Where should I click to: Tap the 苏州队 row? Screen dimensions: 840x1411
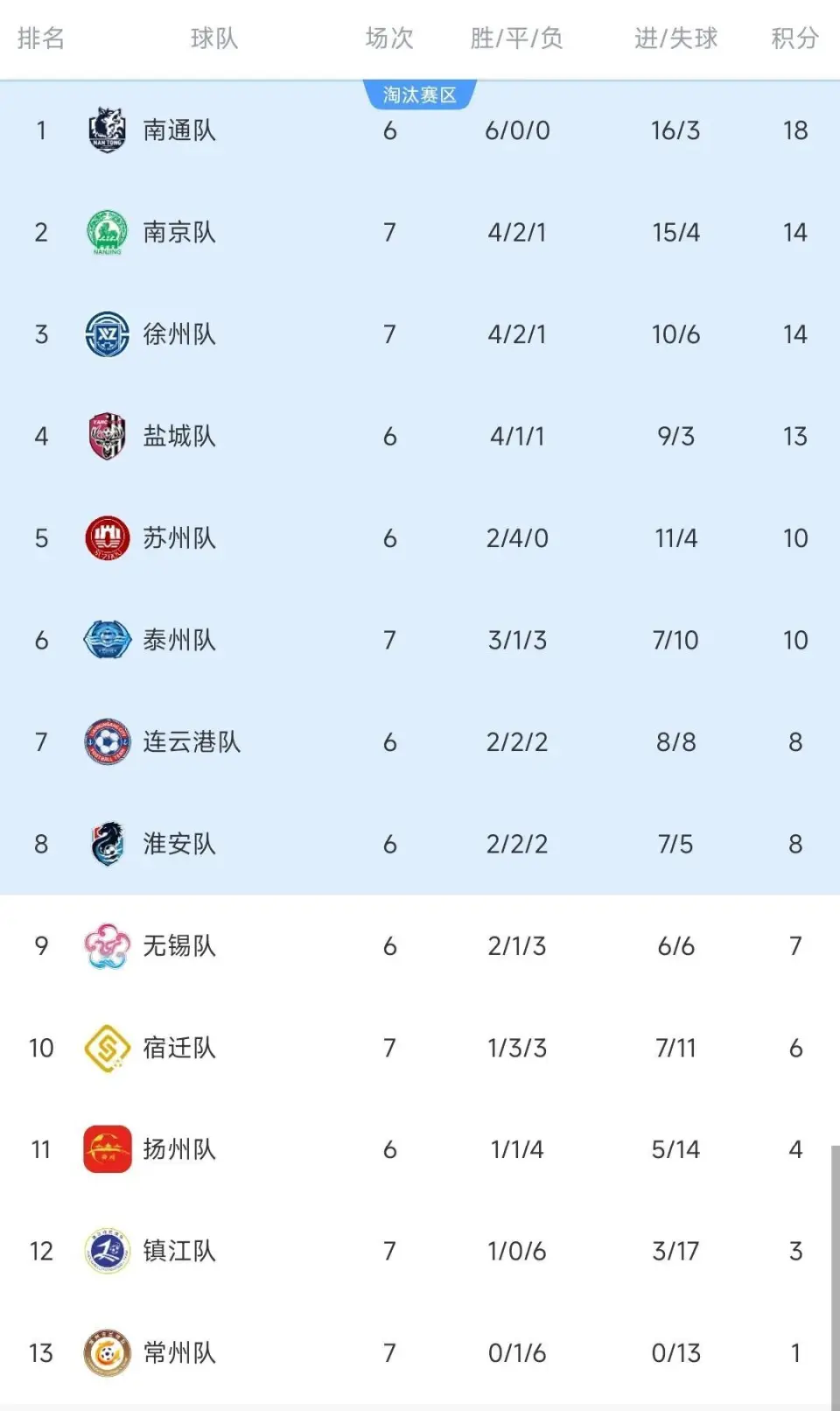click(x=420, y=538)
